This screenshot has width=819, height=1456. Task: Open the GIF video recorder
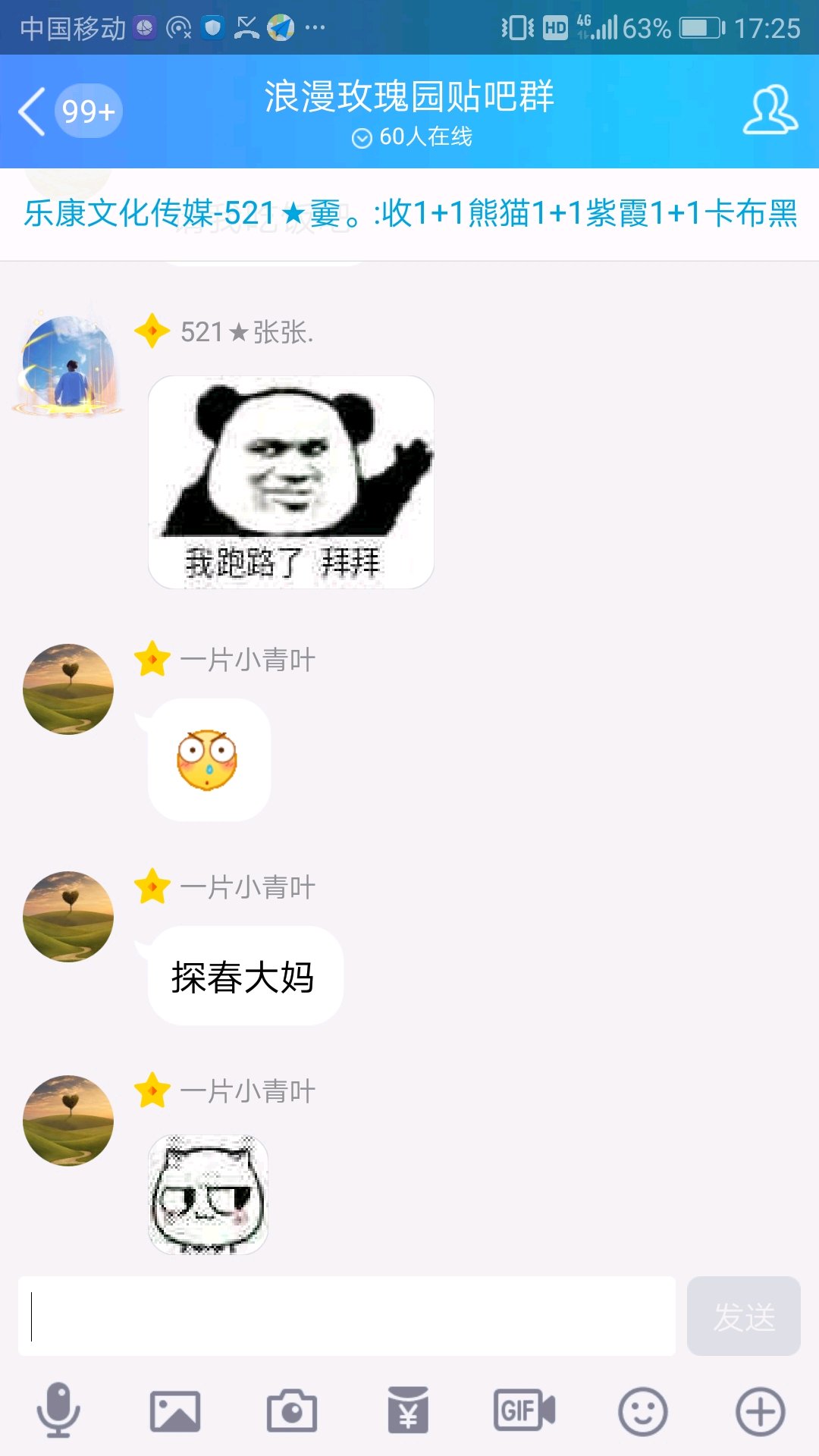pyautogui.click(x=525, y=1410)
